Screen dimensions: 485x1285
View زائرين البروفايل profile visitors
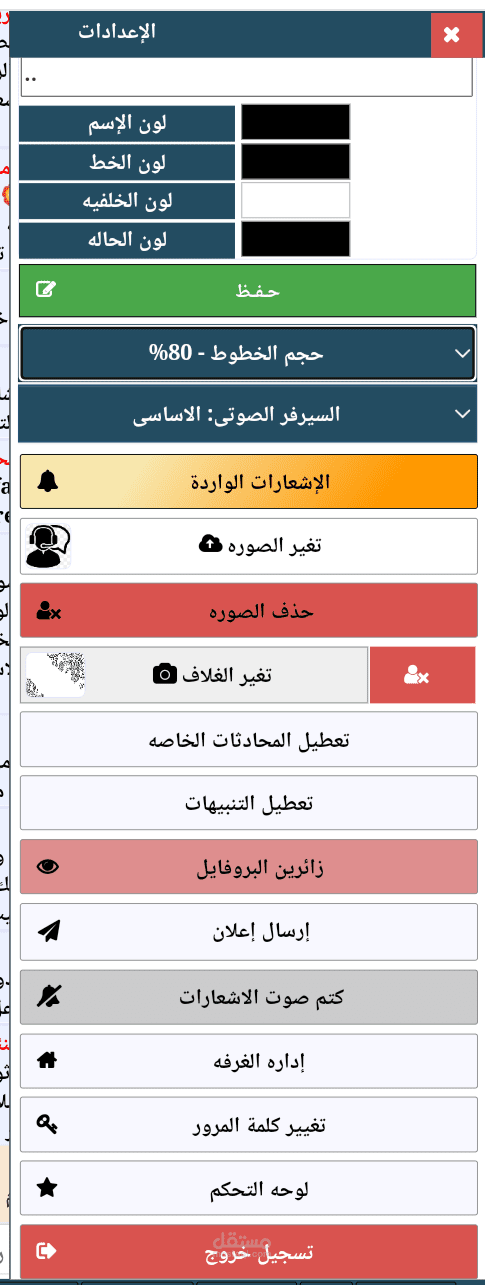pyautogui.click(x=248, y=867)
